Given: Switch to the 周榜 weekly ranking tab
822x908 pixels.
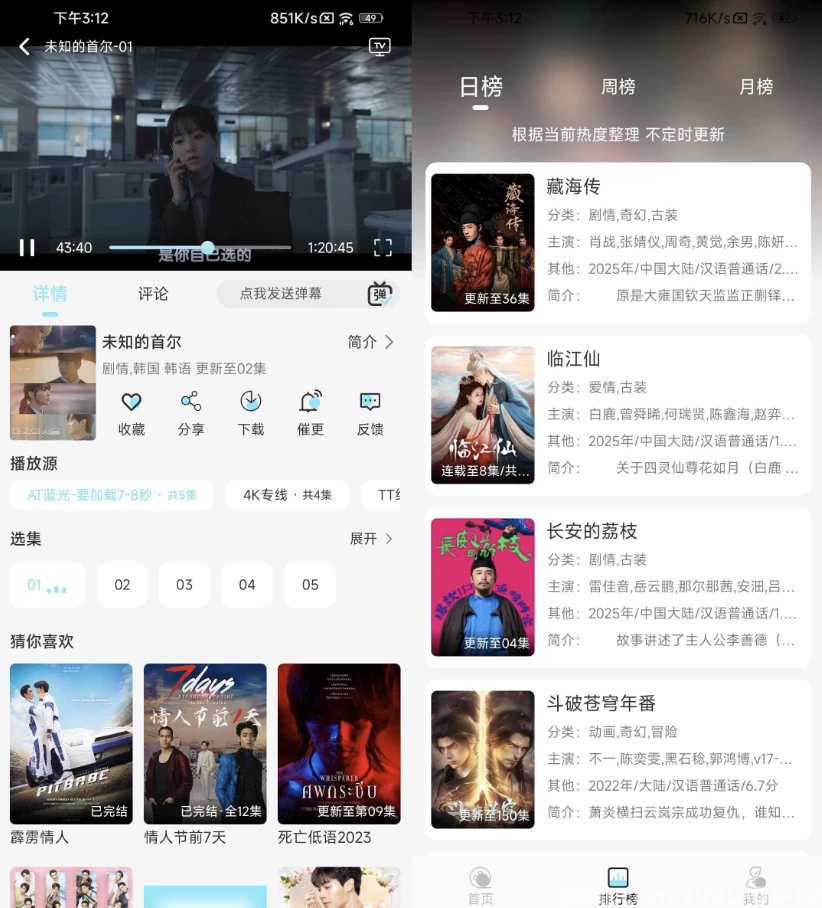Looking at the screenshot, I should tap(617, 87).
